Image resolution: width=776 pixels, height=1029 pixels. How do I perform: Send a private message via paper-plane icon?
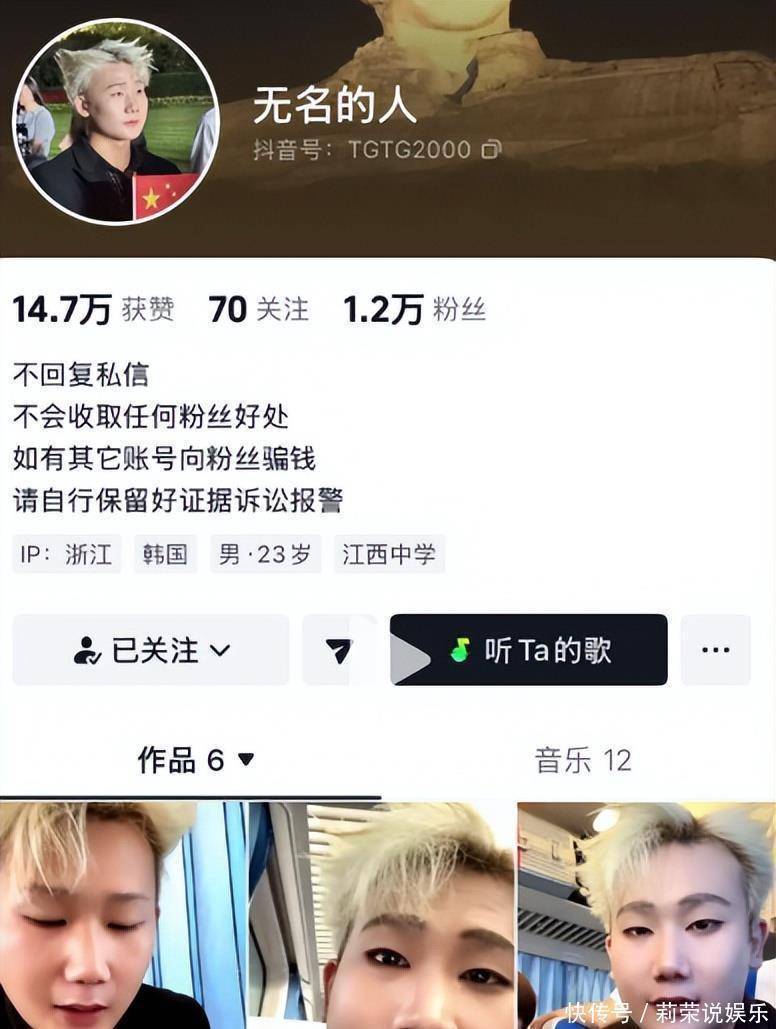tap(338, 651)
